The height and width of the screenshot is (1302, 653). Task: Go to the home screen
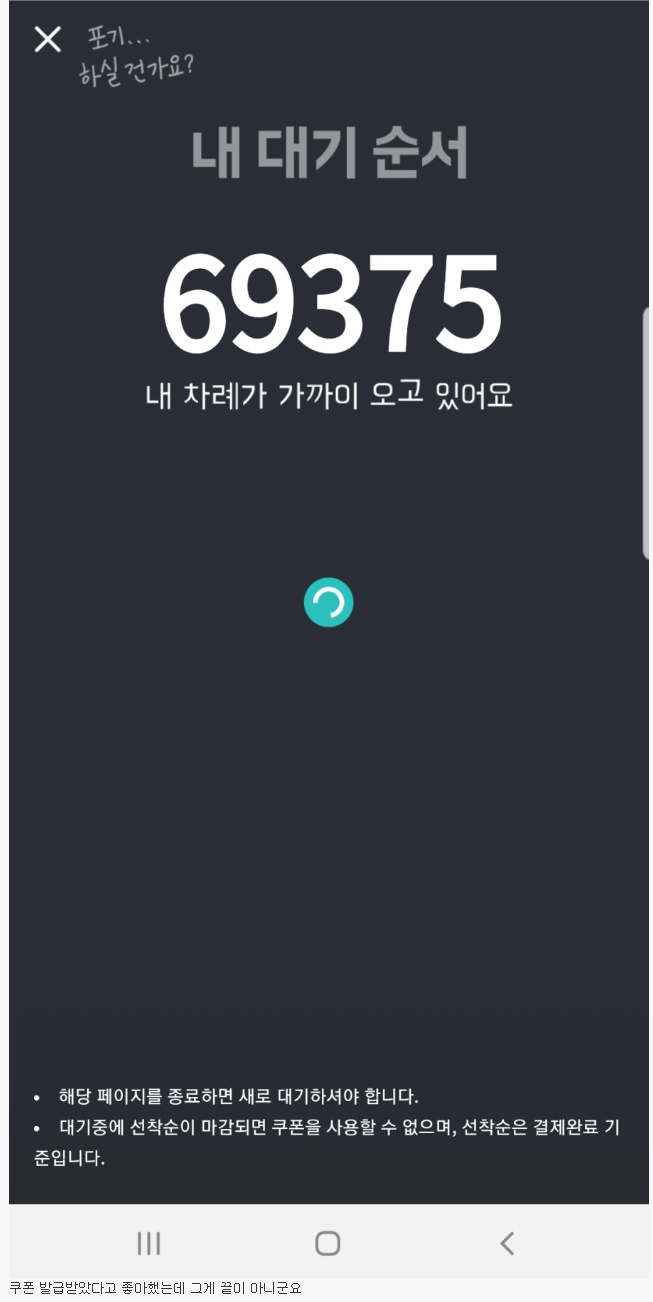[328, 1243]
